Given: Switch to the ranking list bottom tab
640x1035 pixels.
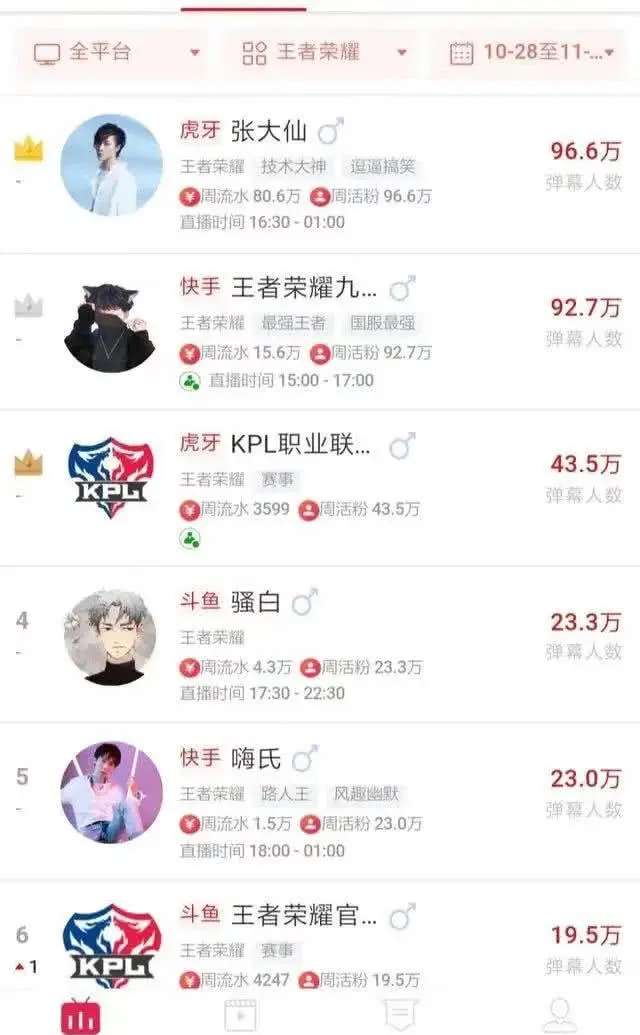Looking at the screenshot, I should pos(400,1014).
